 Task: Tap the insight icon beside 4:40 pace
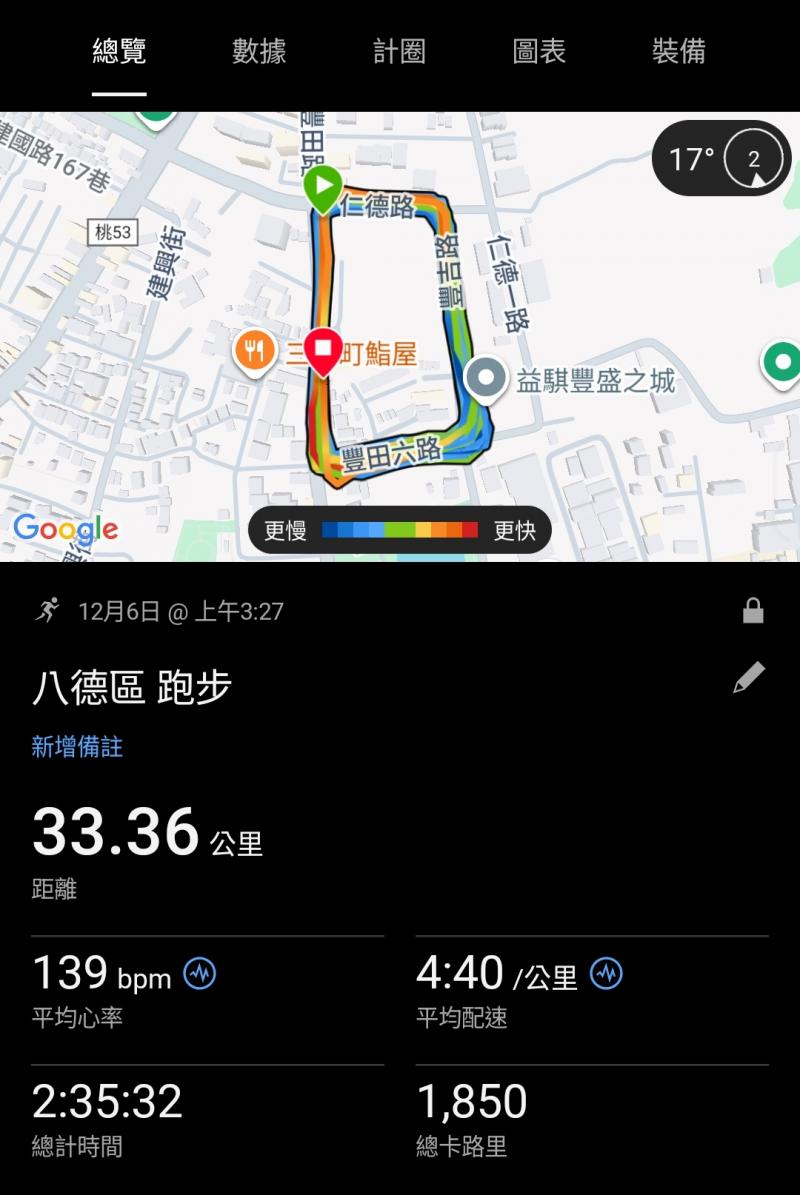pos(606,973)
